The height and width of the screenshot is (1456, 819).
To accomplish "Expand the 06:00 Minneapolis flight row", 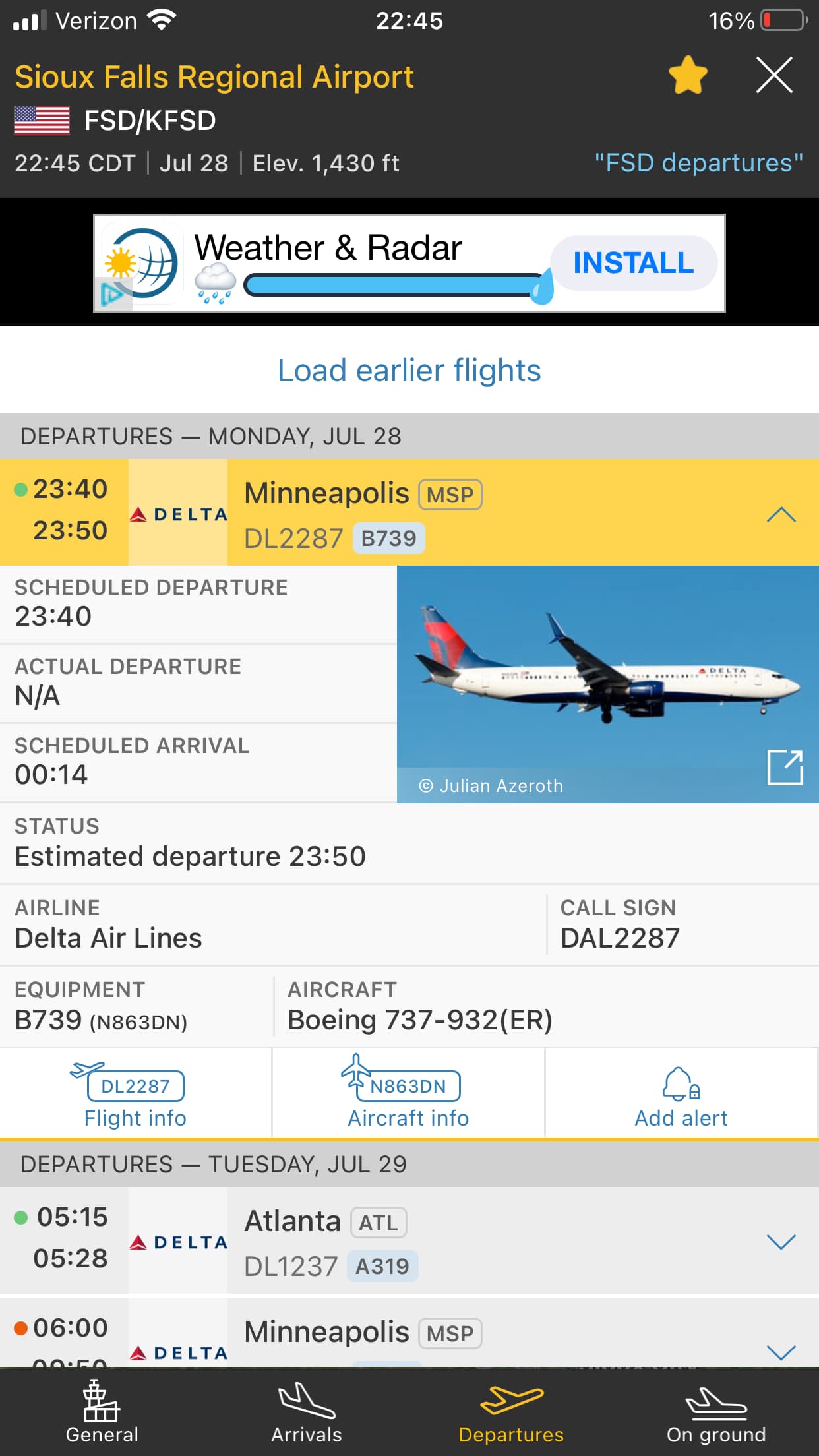I will (781, 1352).
